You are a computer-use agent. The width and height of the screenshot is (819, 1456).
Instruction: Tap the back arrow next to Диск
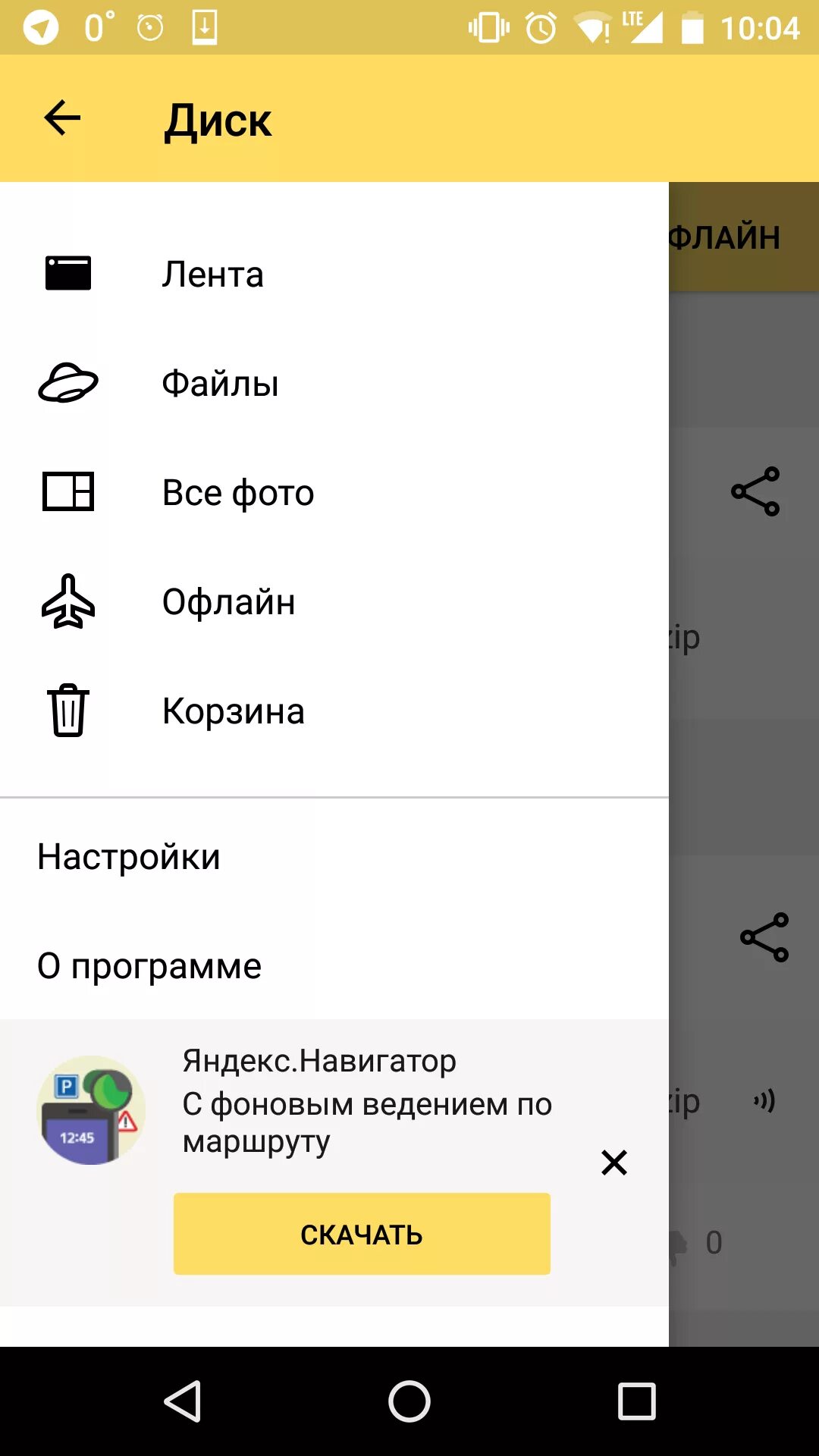pos(62,118)
